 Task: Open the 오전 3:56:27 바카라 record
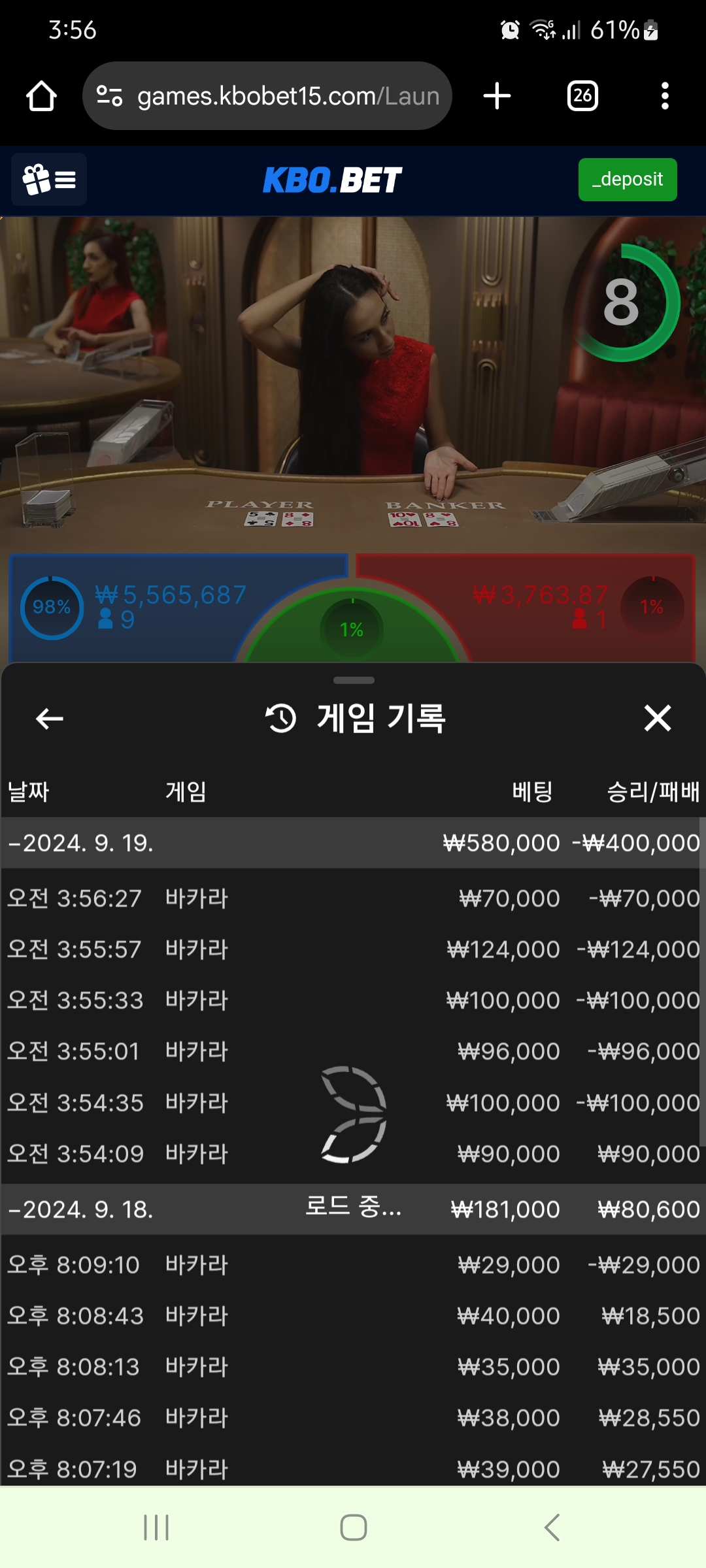point(353,898)
